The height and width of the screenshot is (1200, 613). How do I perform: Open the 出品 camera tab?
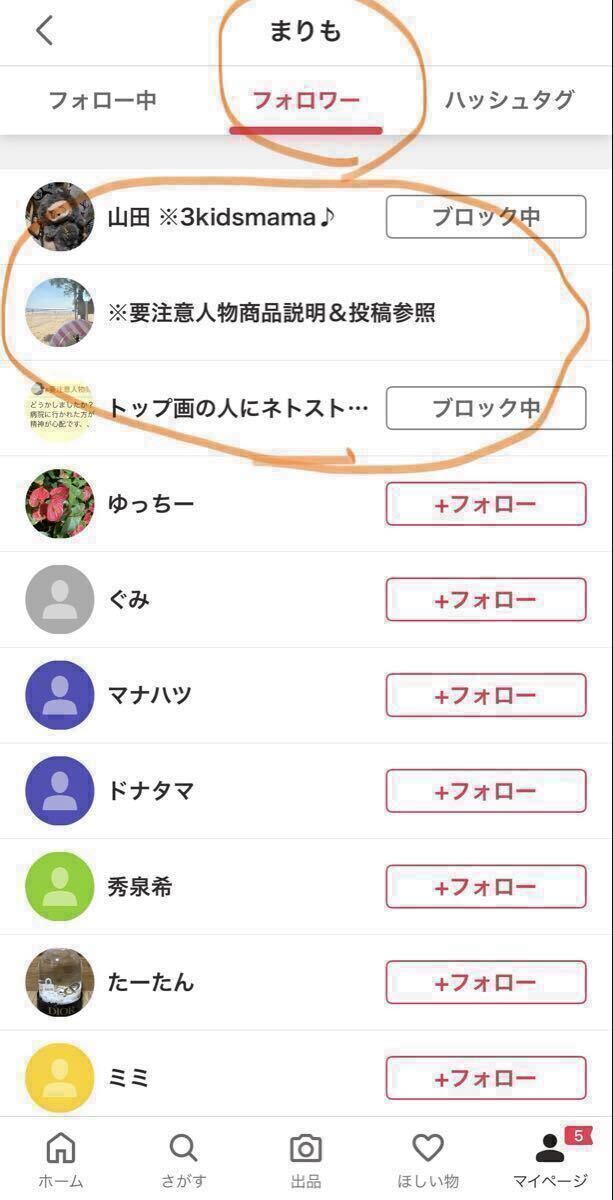306,1159
